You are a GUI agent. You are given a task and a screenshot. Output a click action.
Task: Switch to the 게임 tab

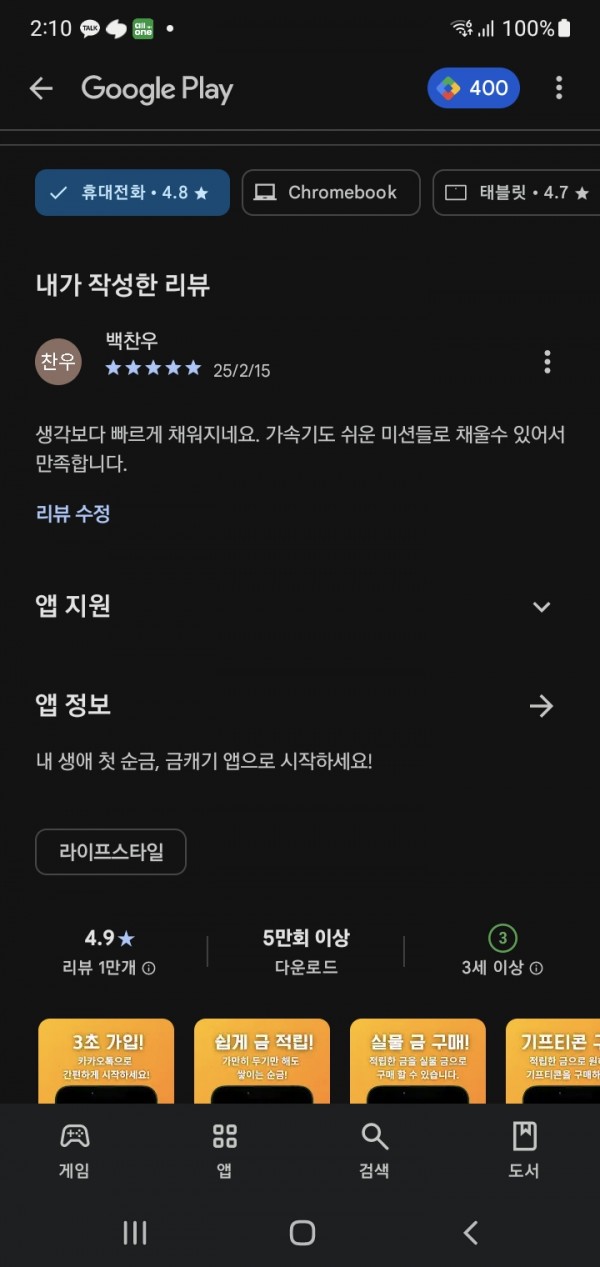pyautogui.click(x=75, y=1149)
